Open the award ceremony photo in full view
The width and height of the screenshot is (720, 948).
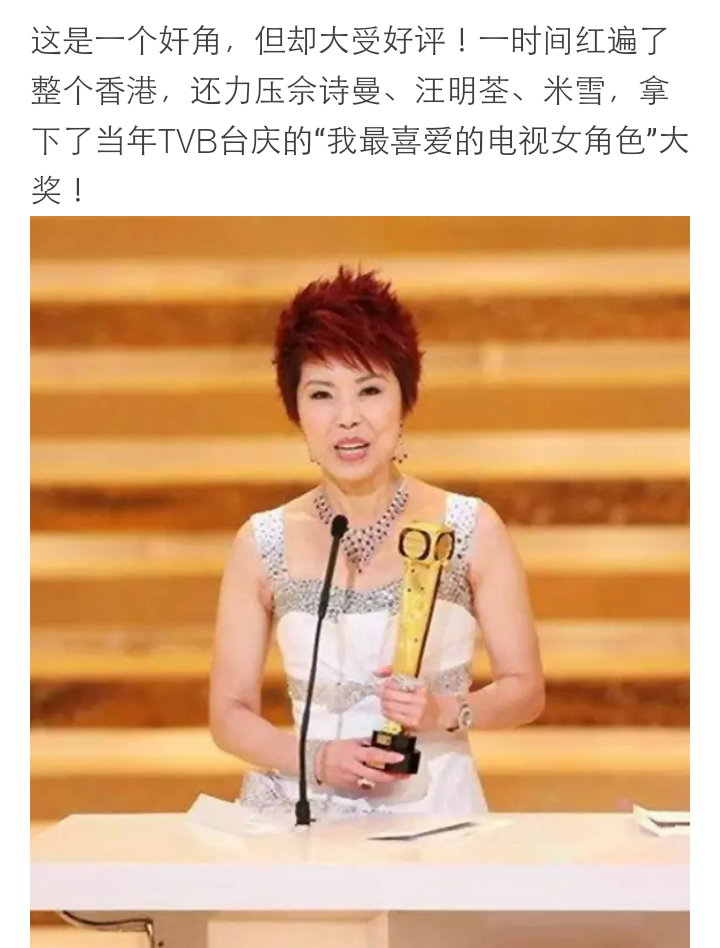click(360, 580)
